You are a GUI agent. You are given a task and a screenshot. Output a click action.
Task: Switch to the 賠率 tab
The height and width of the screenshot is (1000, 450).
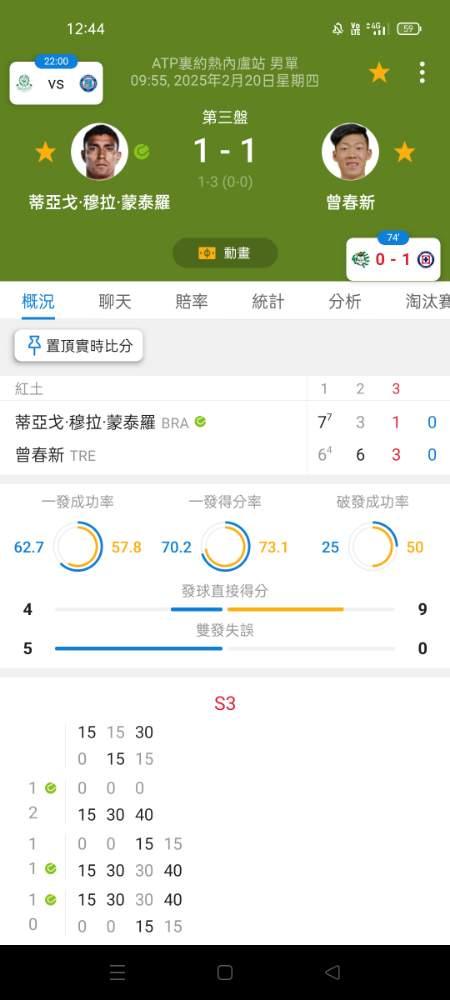(191, 302)
